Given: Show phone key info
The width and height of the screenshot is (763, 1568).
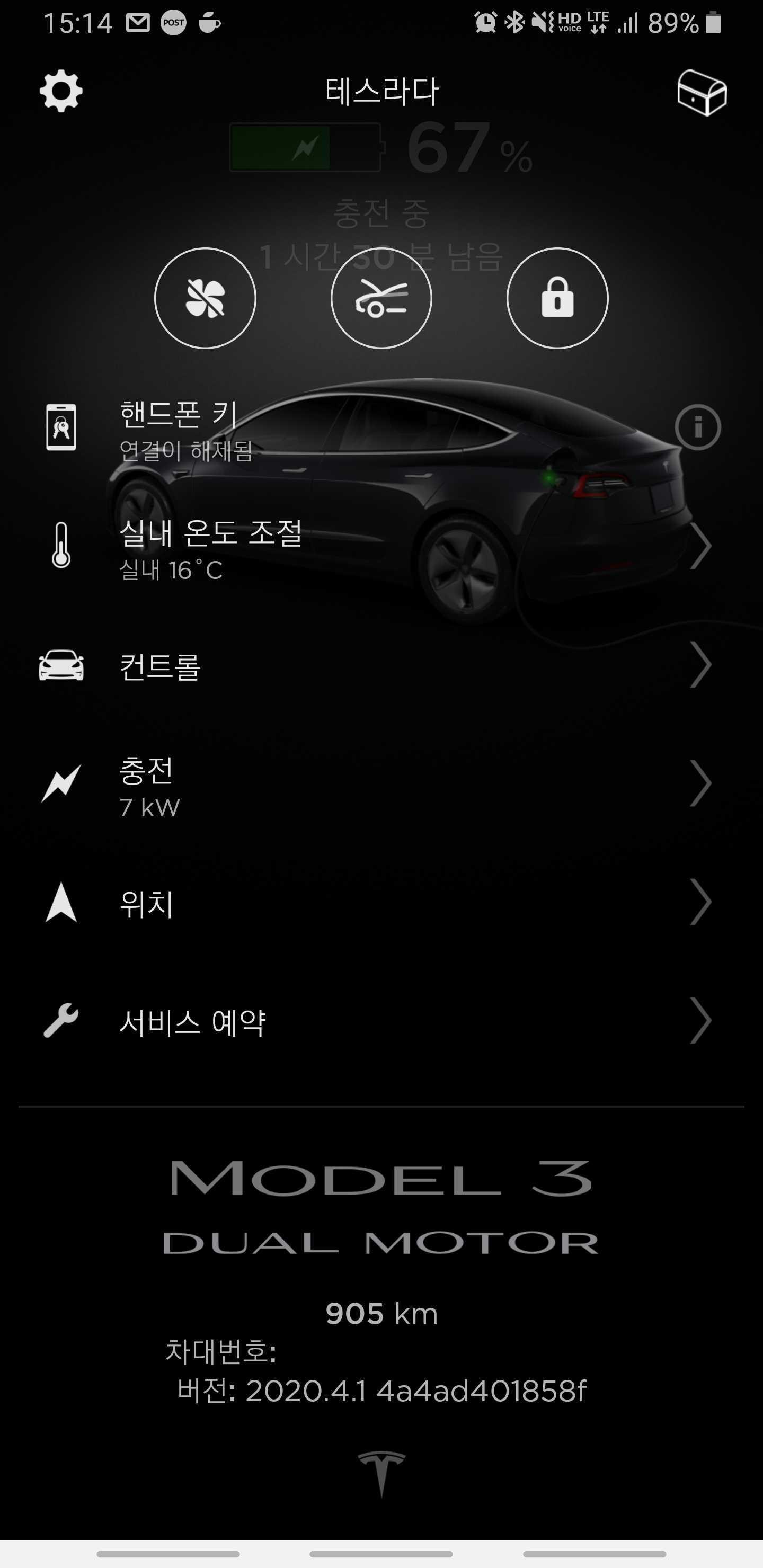Looking at the screenshot, I should pos(697,427).
